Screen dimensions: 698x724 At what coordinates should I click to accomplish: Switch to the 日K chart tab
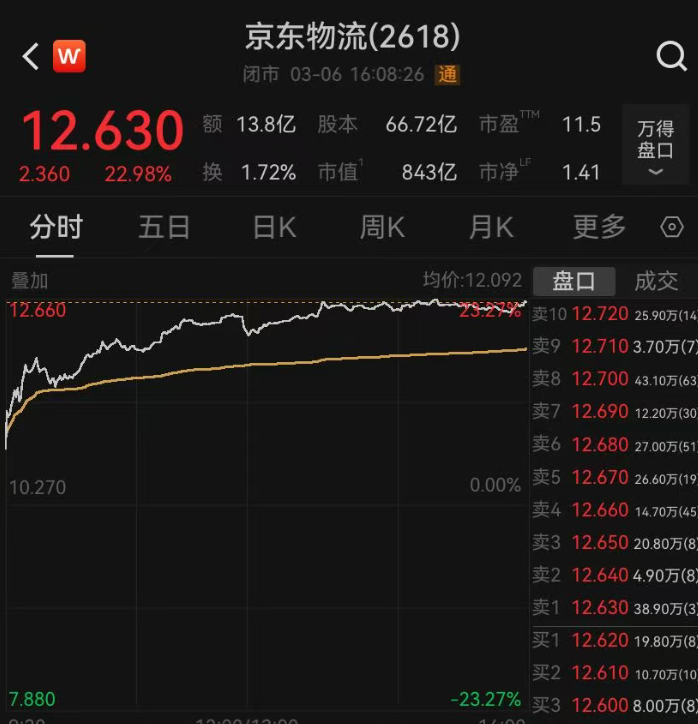(274, 227)
